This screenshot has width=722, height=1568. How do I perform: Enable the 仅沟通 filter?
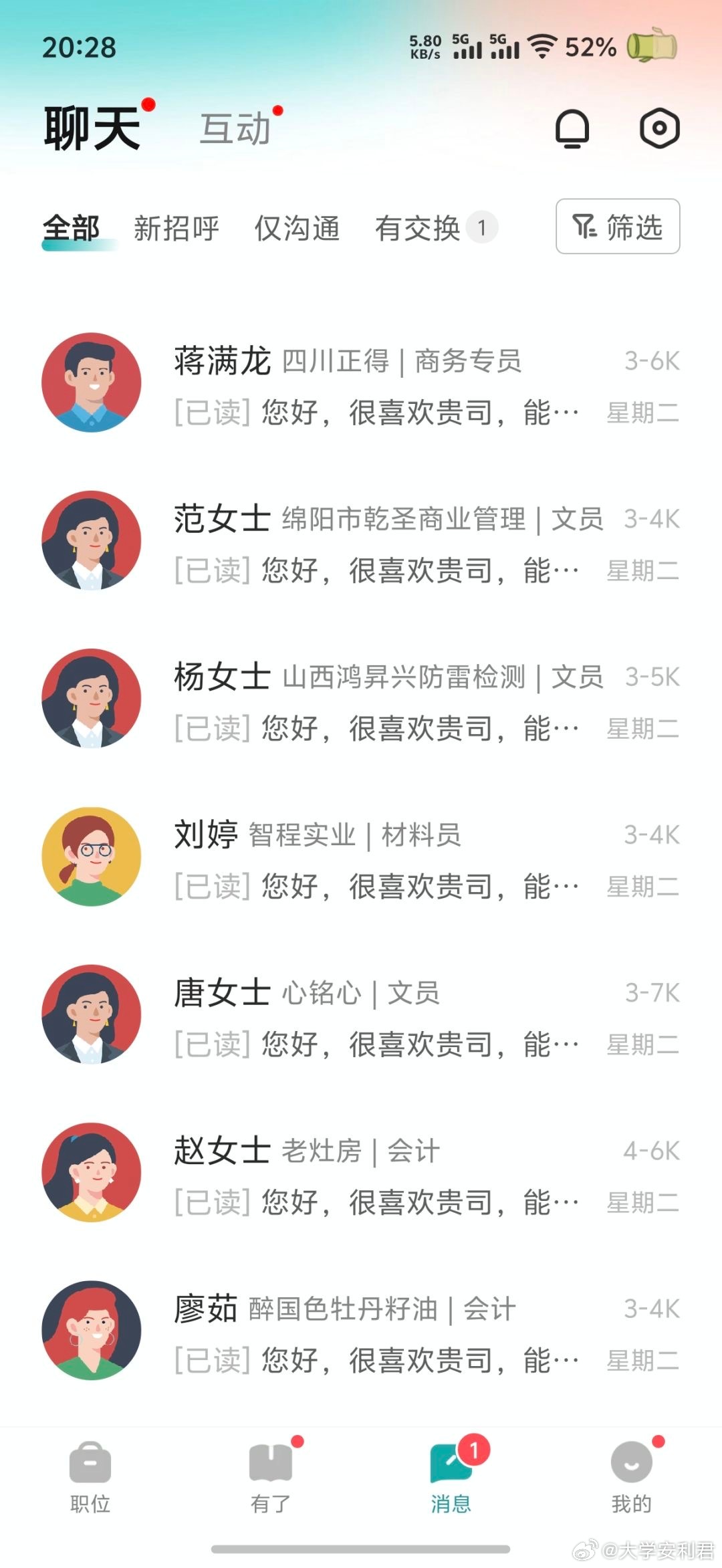[x=296, y=228]
